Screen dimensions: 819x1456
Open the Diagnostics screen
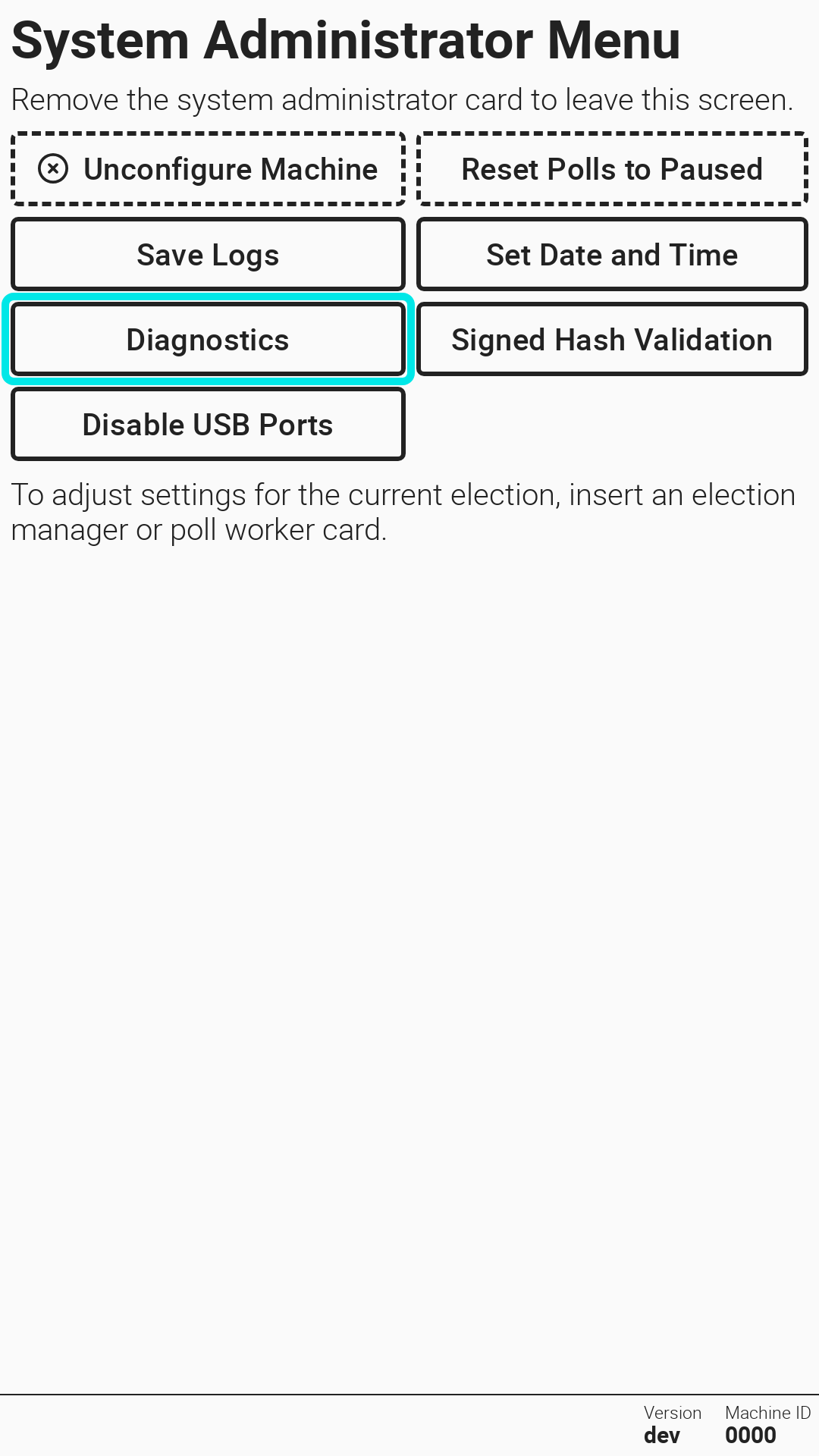click(x=208, y=340)
